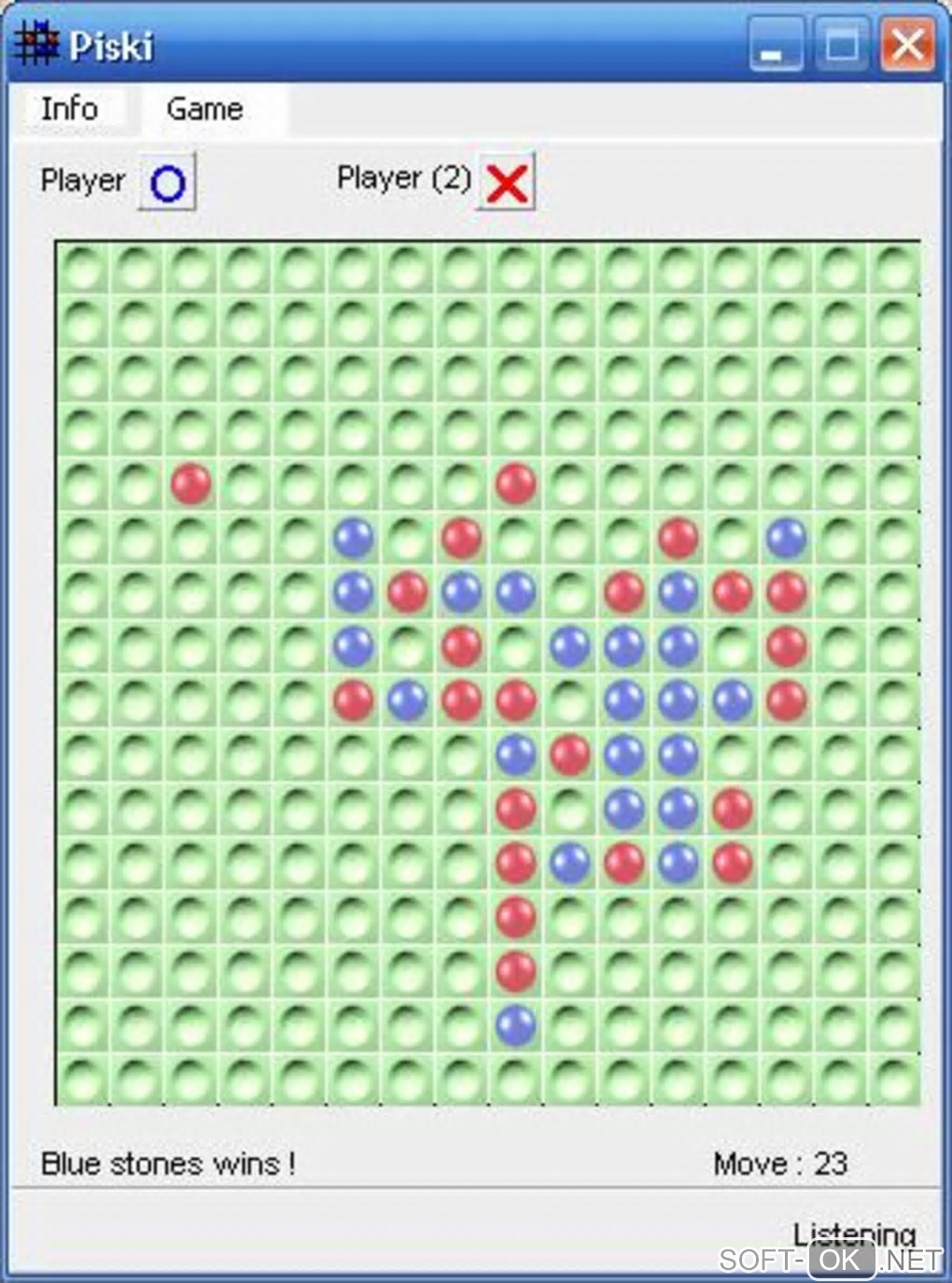Screen dimensions: 952x1283
Task: Select the blue O player button
Action: coord(168,182)
